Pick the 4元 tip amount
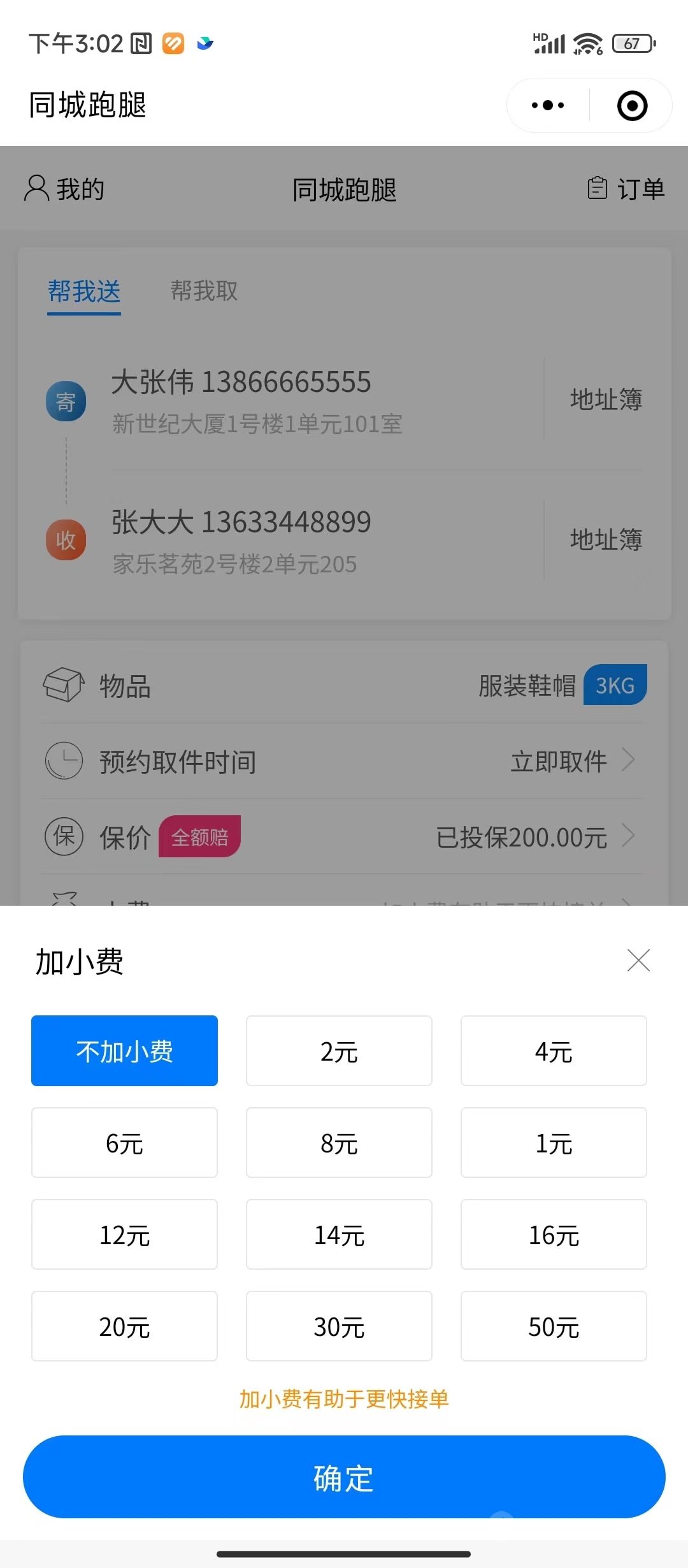Screen dimensions: 688x1568 pyautogui.click(x=554, y=1051)
